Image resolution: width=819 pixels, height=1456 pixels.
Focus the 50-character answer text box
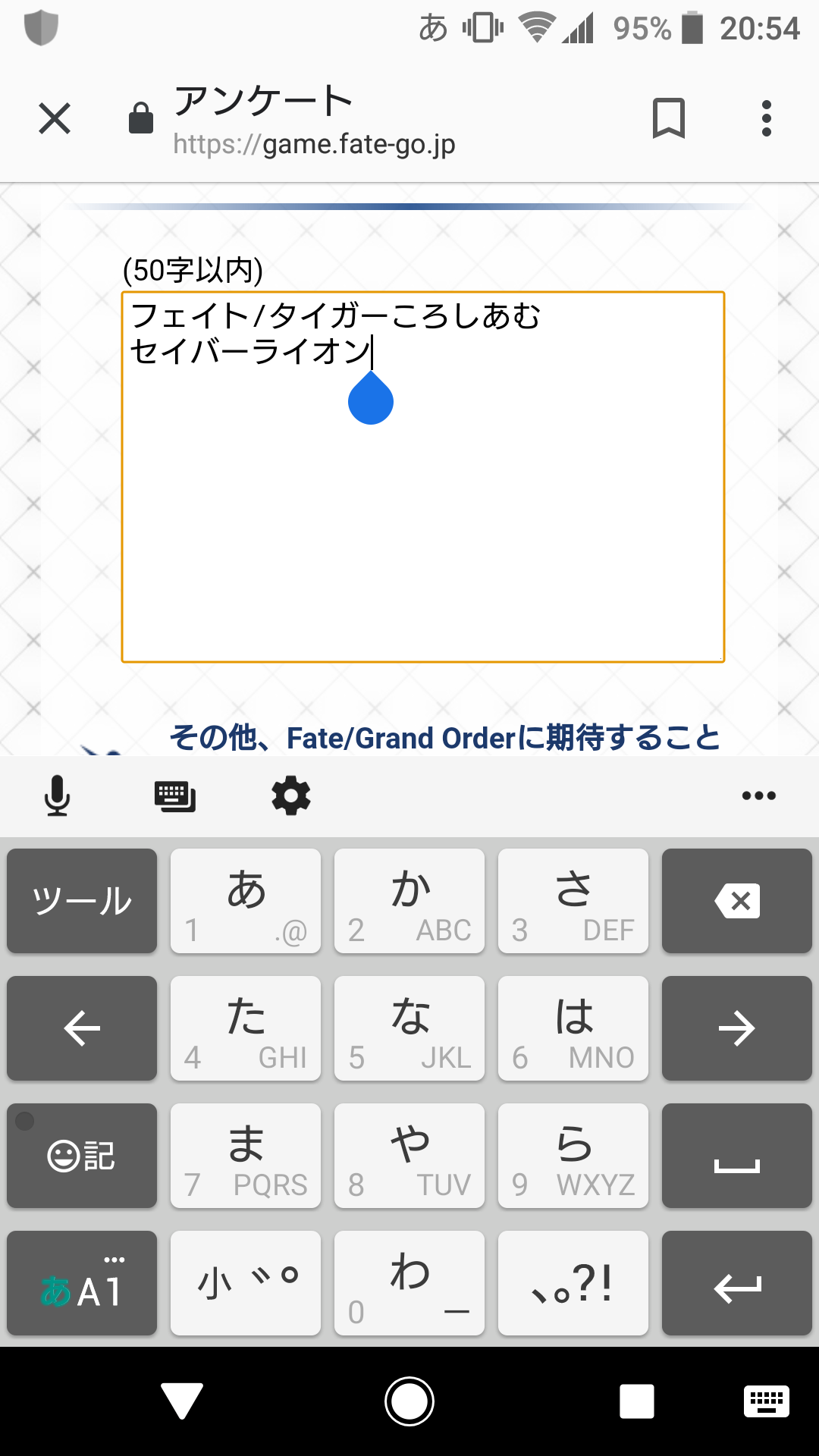[x=422, y=516]
